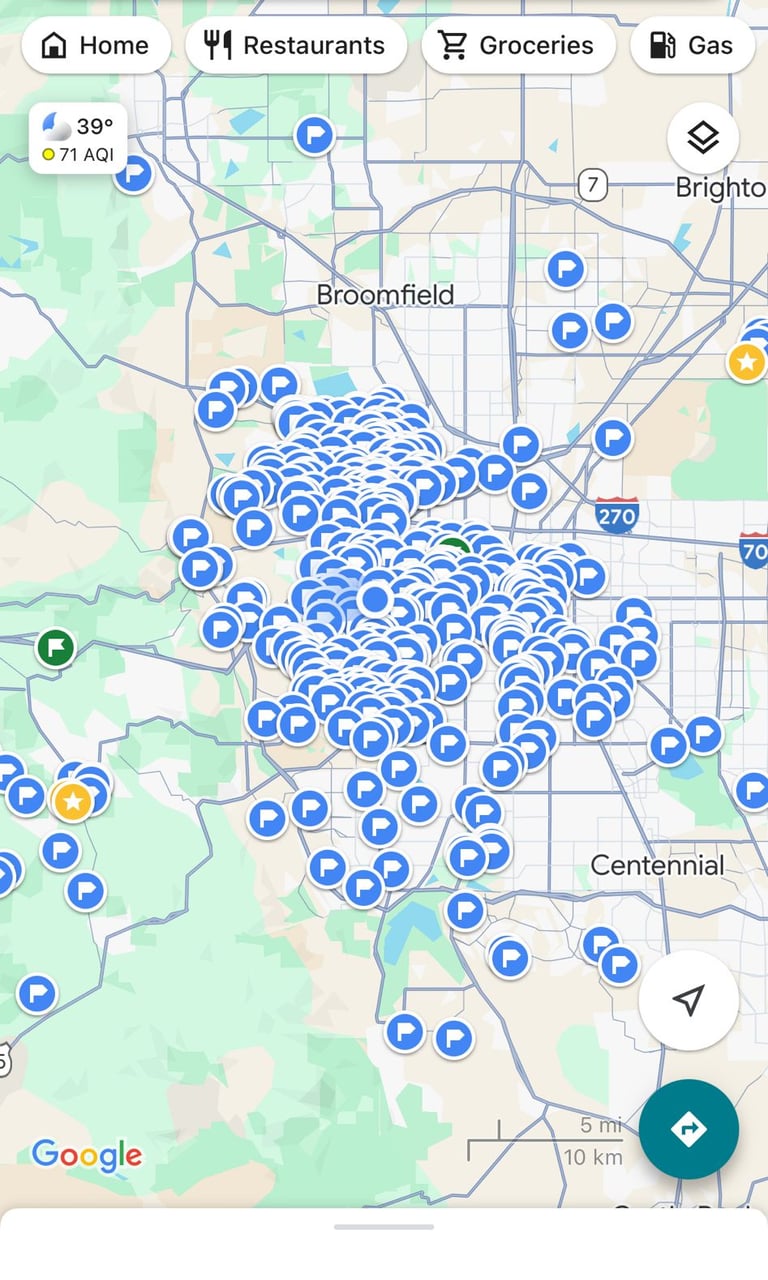Tap the Groceries chip
The height and width of the screenshot is (1280, 768).
[518, 45]
